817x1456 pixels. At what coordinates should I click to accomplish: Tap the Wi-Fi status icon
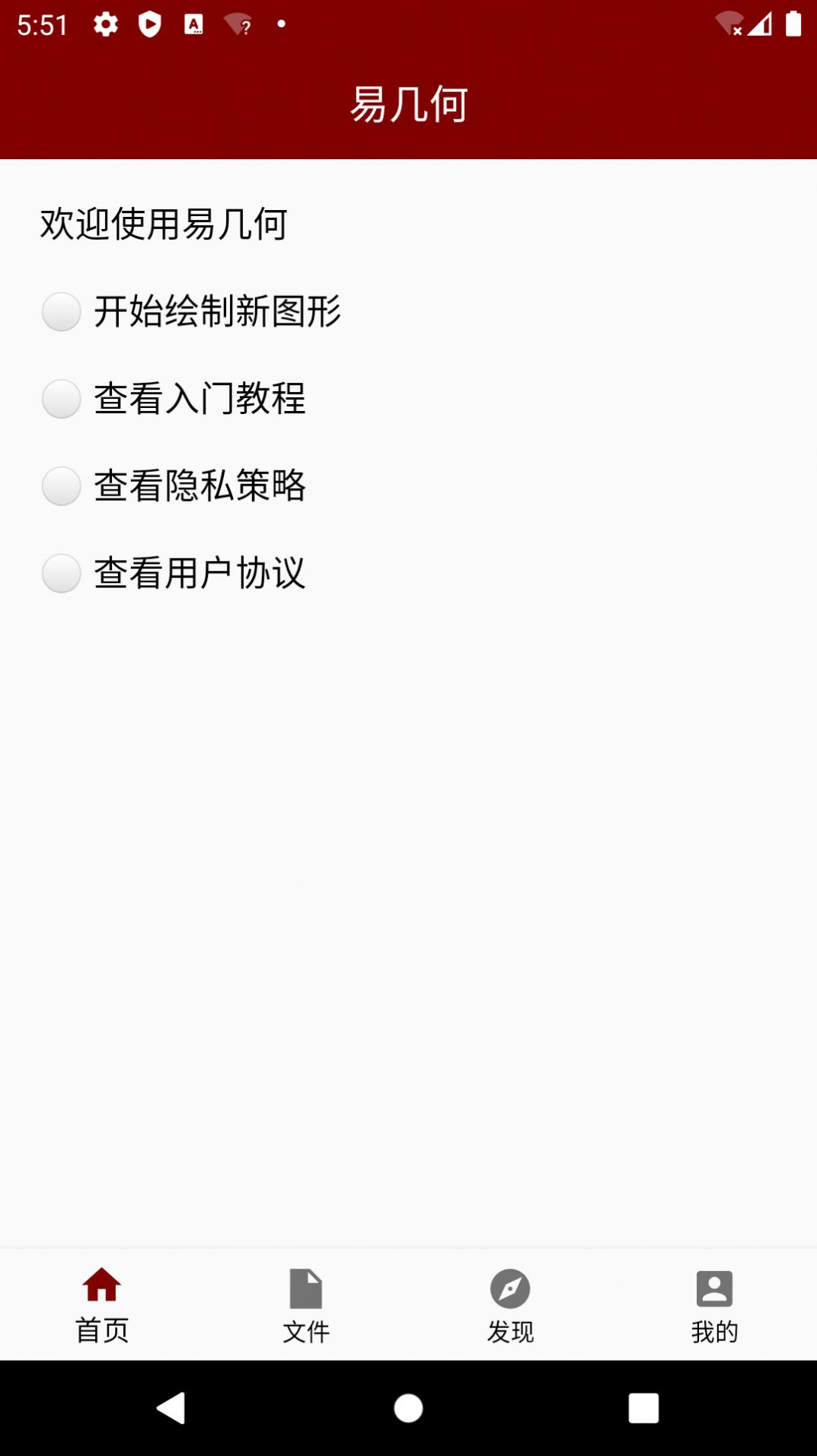[729, 24]
